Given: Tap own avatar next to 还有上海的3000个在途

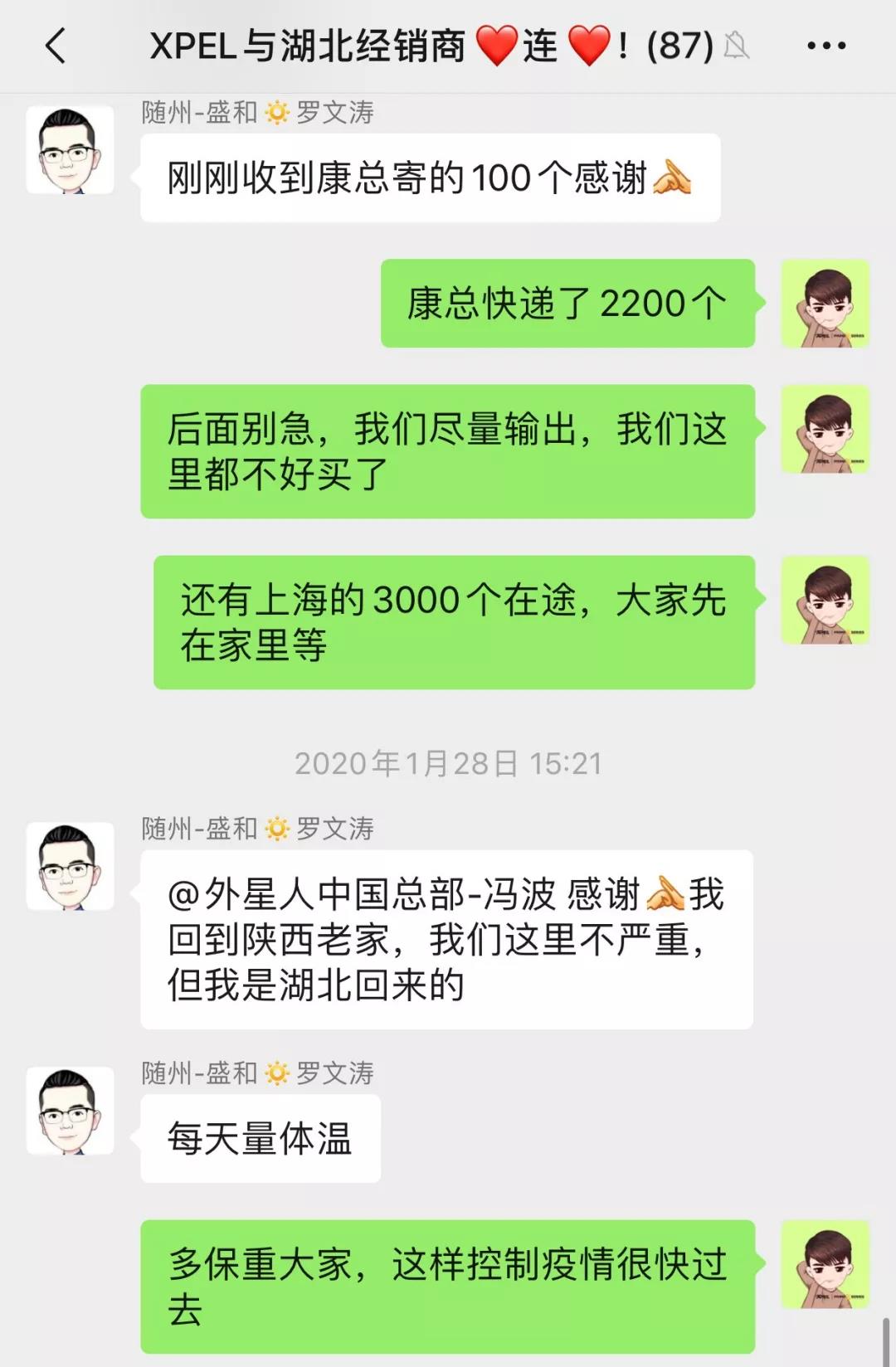Looking at the screenshot, I should [x=825, y=601].
